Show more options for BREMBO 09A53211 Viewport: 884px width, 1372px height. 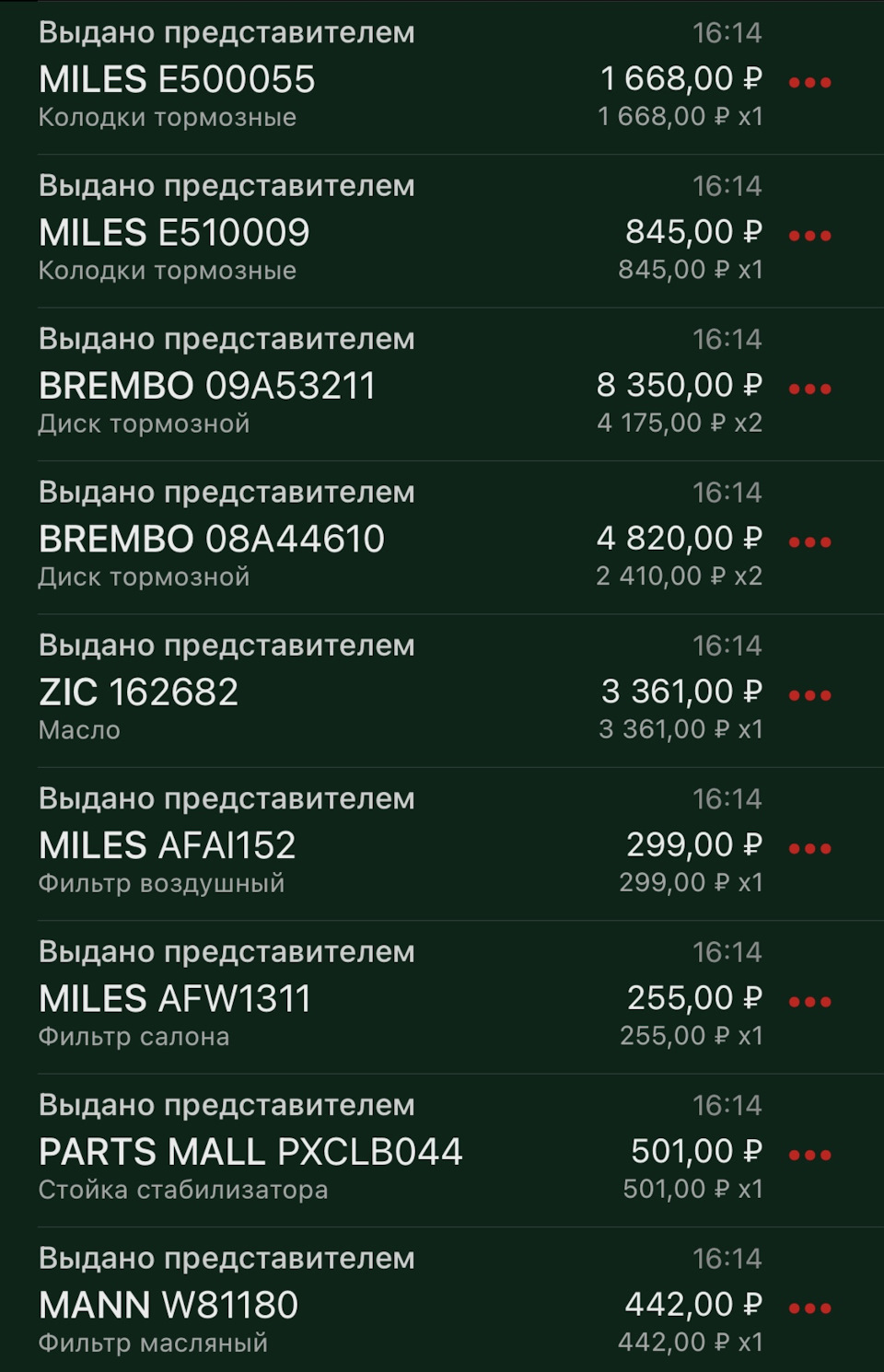point(810,389)
